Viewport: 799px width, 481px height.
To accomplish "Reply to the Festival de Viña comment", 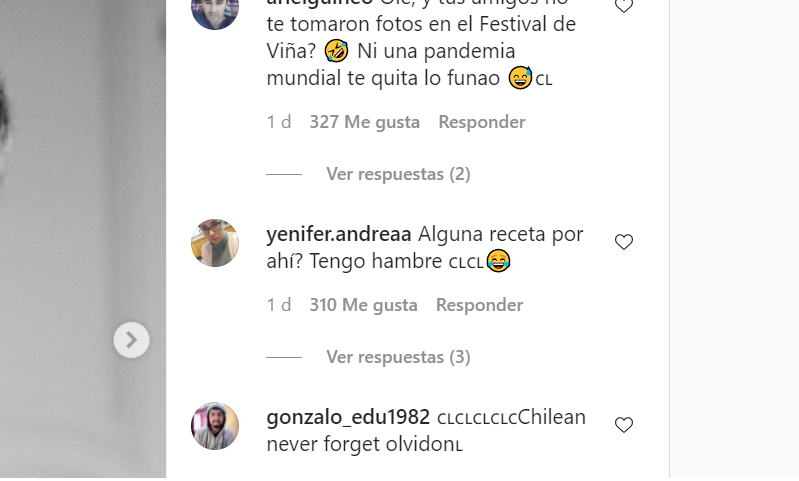I will coord(482,122).
